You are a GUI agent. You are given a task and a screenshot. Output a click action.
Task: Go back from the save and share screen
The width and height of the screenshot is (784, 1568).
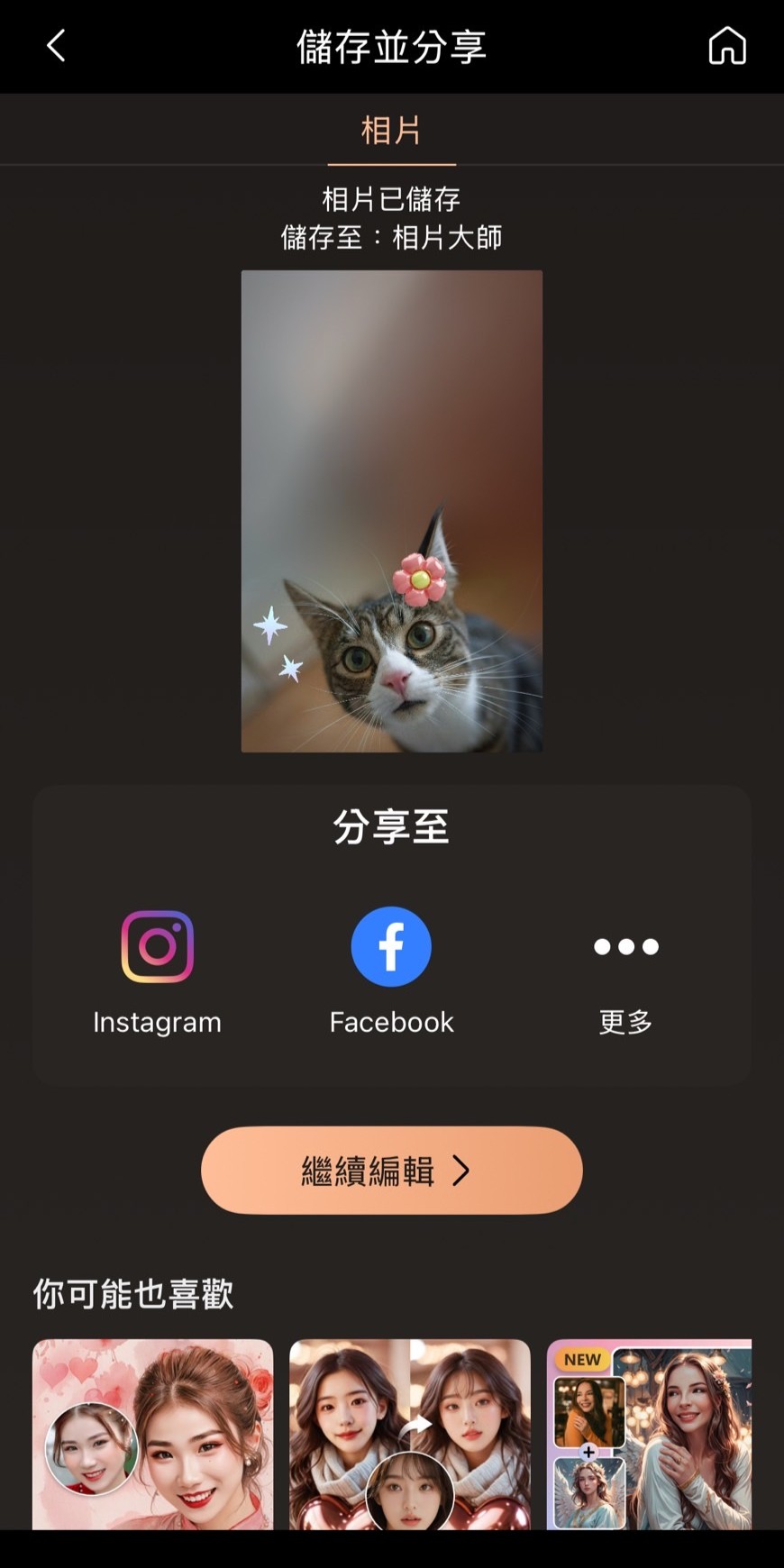pos(56,45)
